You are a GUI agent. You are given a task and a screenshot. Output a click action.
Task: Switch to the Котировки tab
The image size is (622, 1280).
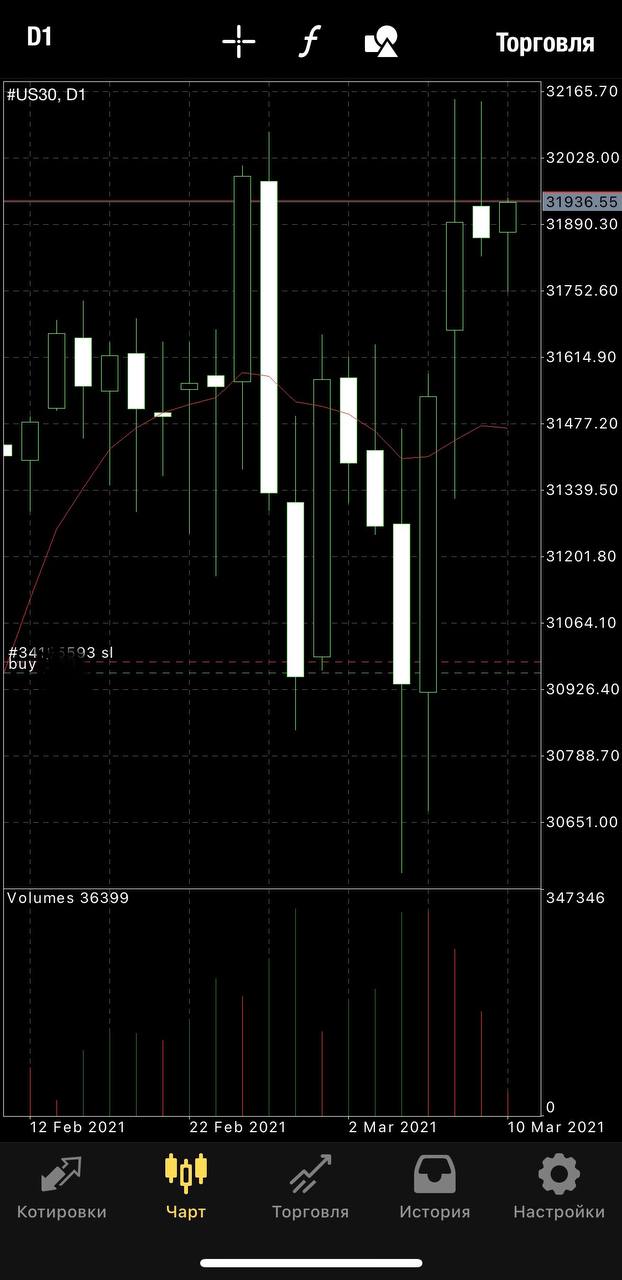pos(62,1188)
